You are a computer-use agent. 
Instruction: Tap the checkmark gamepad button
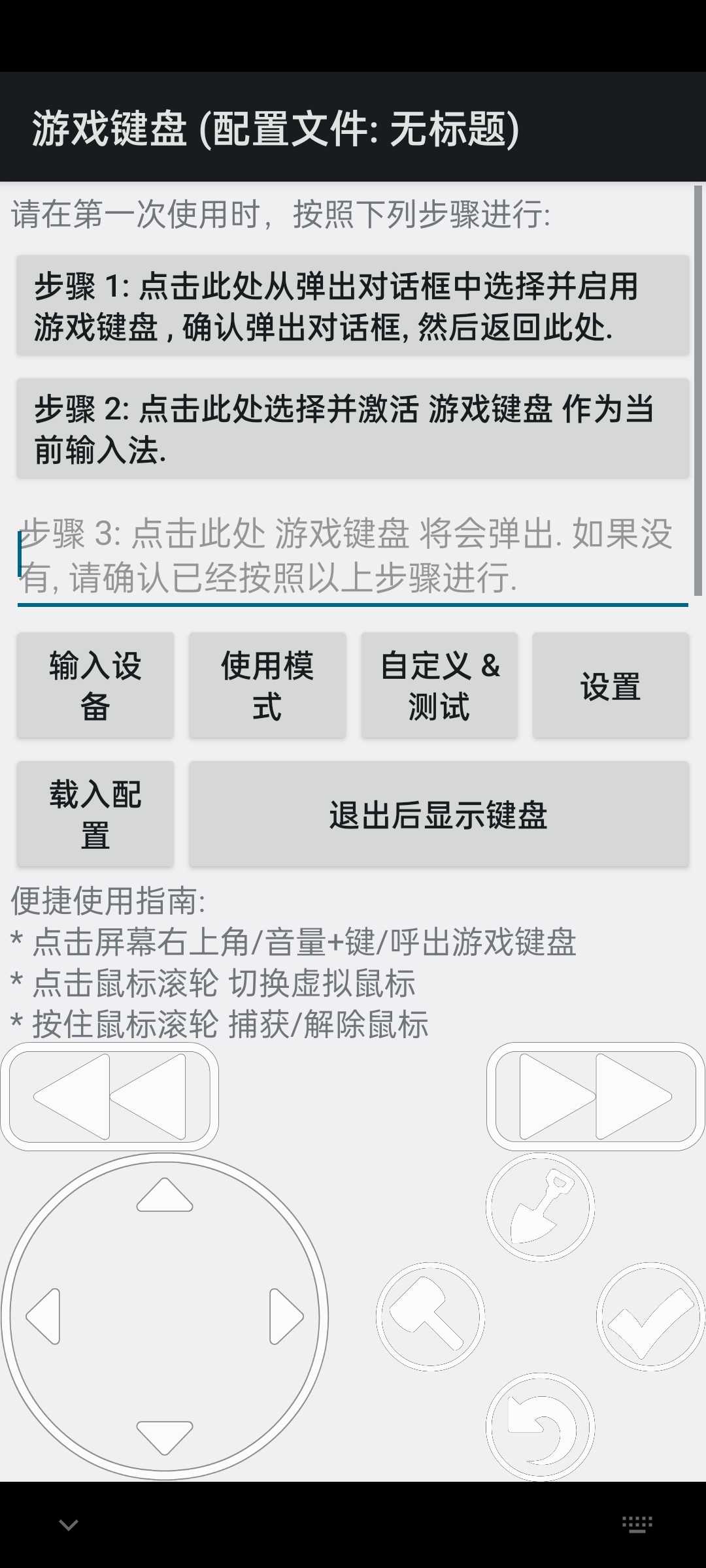(650, 1316)
